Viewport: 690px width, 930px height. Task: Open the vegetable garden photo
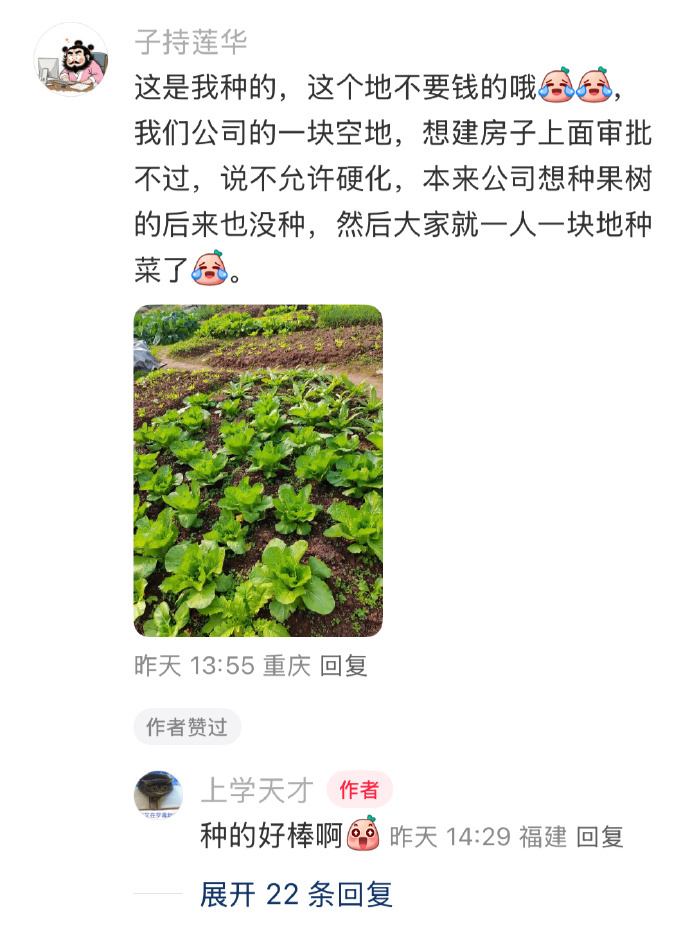[258, 470]
